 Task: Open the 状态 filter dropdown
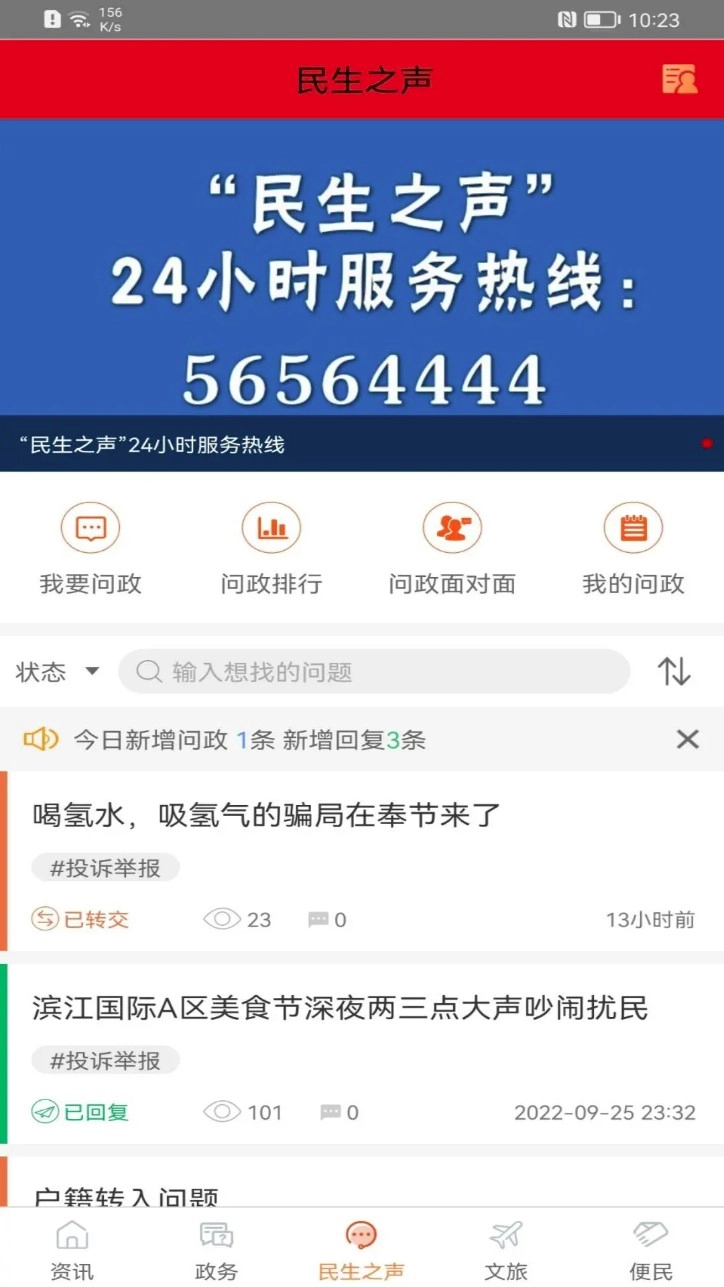55,672
